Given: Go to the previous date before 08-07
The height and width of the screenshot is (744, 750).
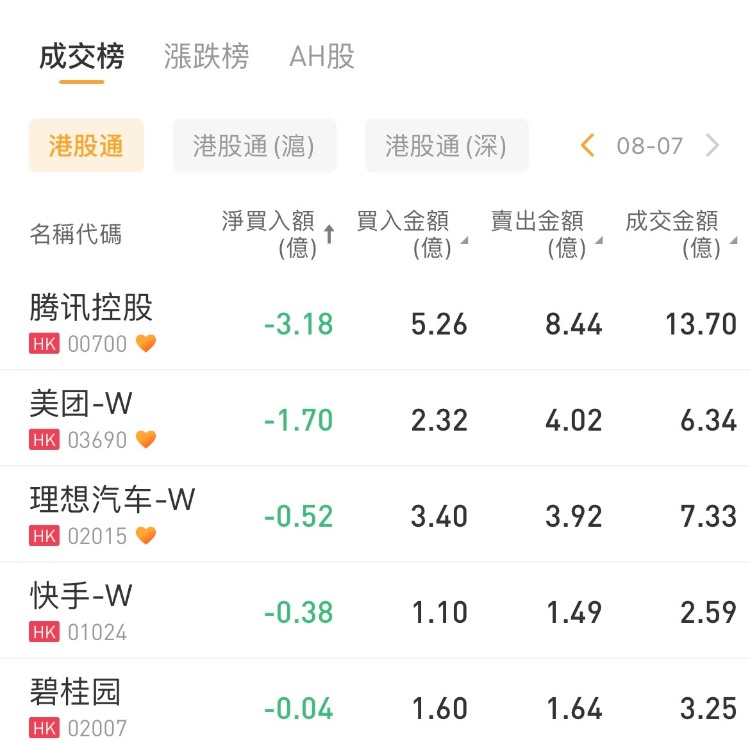Looking at the screenshot, I should pos(588,146).
